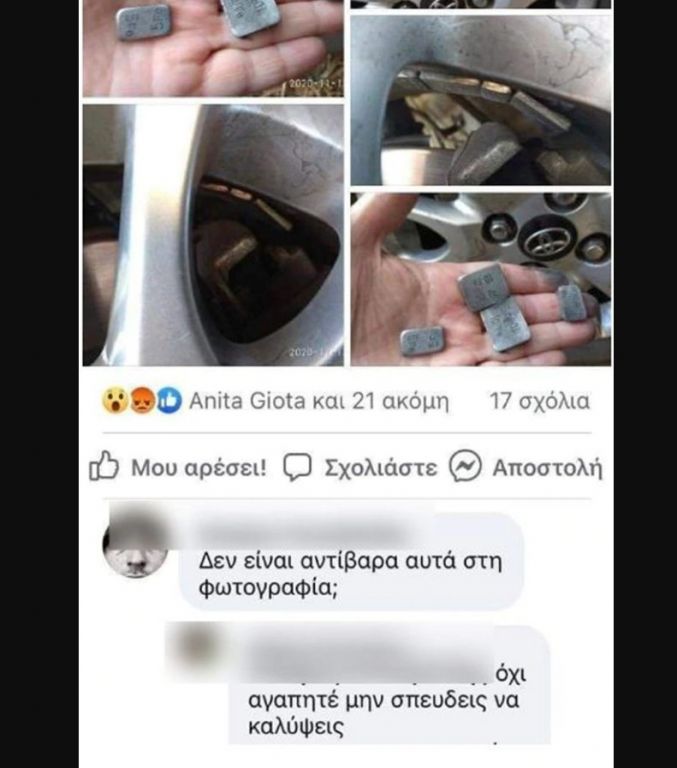Tap Σχολιάστε to write a comment
Viewport: 677px width, 768px height.
point(360,467)
